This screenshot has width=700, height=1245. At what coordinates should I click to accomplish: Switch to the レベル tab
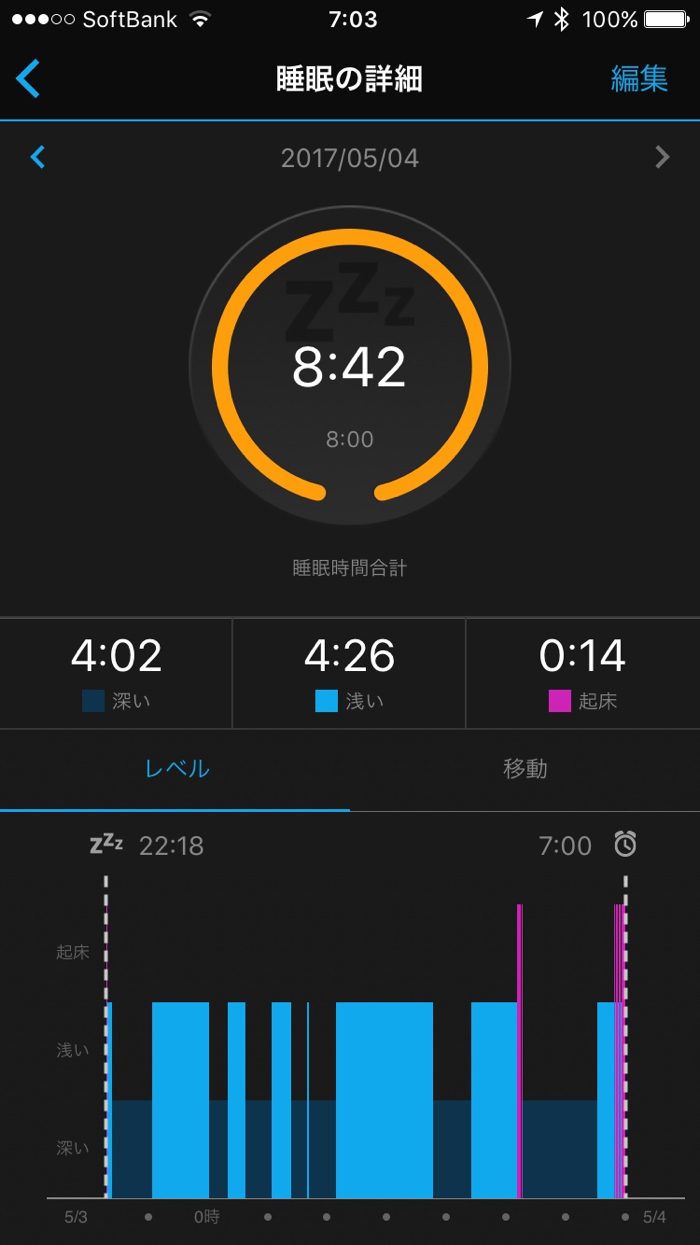[x=176, y=769]
